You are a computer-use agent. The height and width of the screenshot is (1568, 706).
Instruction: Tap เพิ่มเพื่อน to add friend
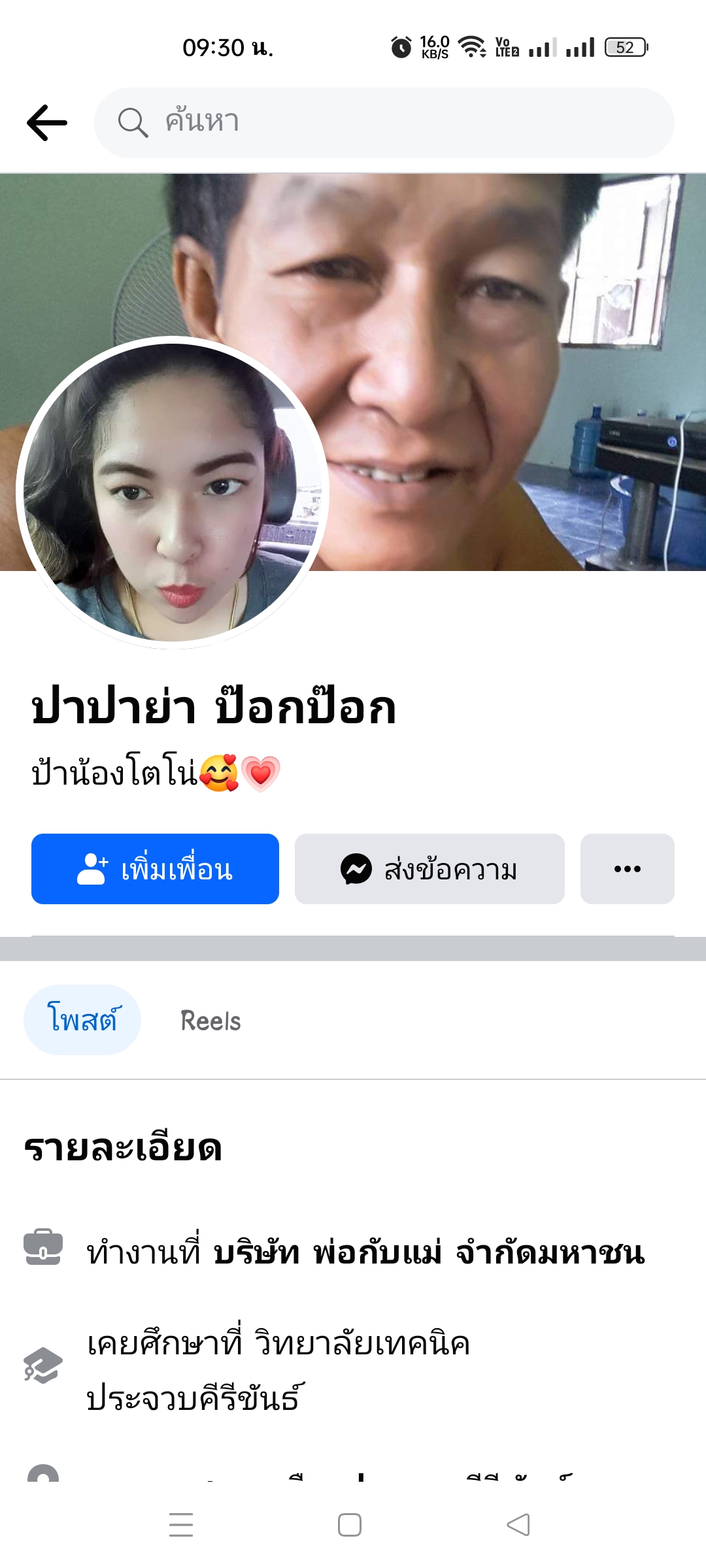coord(155,869)
